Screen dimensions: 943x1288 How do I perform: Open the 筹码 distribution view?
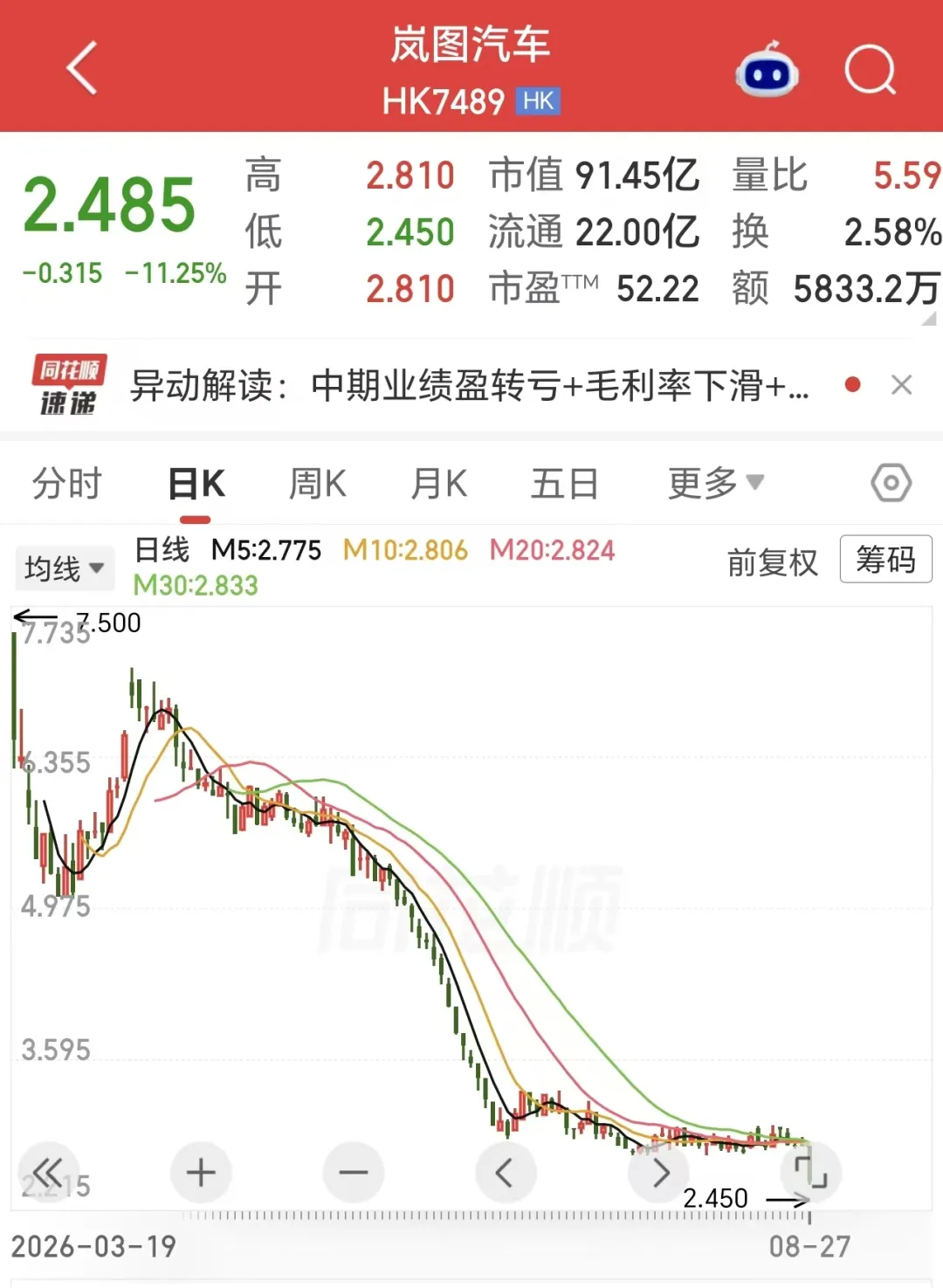click(885, 559)
